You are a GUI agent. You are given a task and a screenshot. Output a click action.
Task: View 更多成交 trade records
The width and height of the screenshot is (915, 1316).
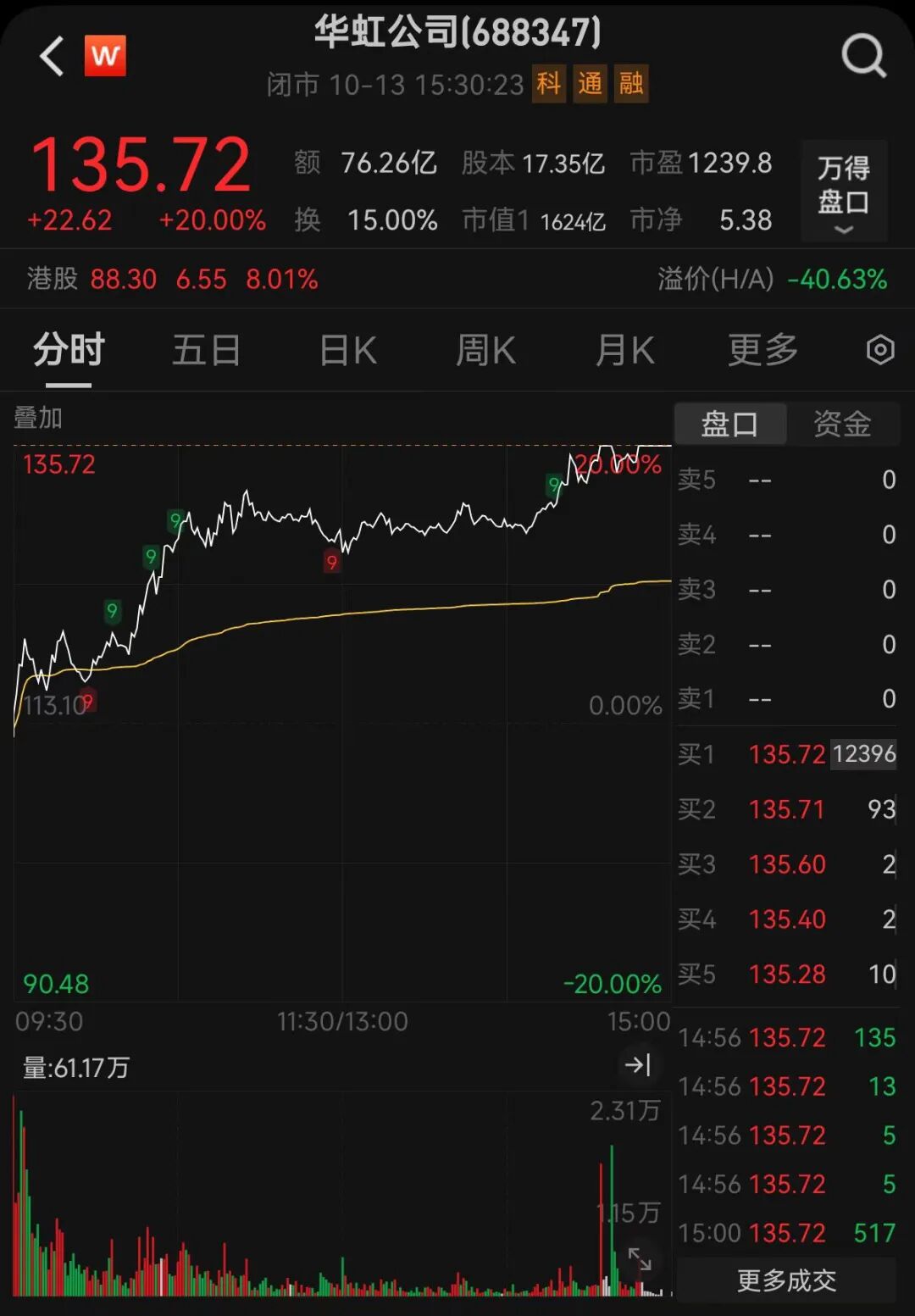[x=786, y=1280]
